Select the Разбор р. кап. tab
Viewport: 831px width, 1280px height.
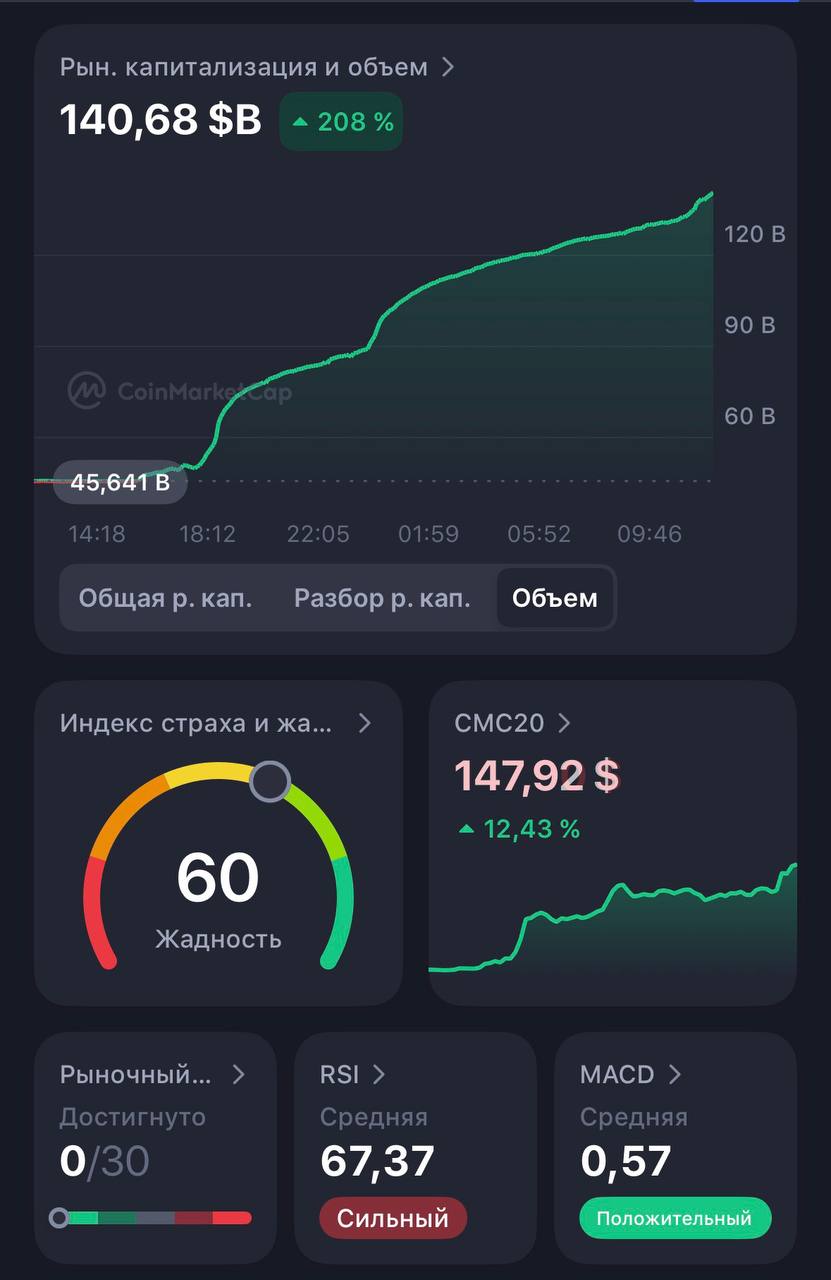click(x=381, y=598)
